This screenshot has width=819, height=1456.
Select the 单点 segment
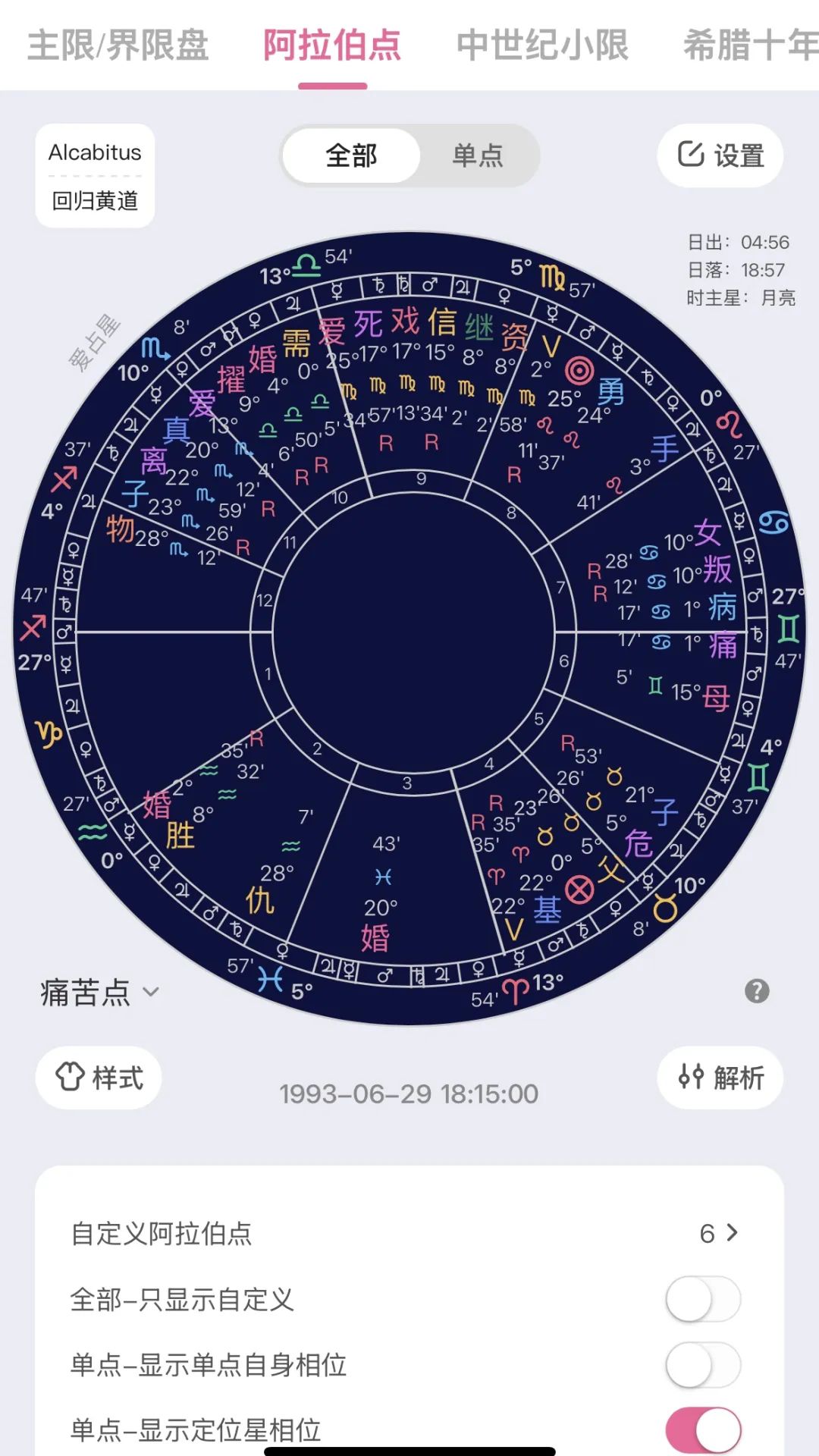[478, 156]
